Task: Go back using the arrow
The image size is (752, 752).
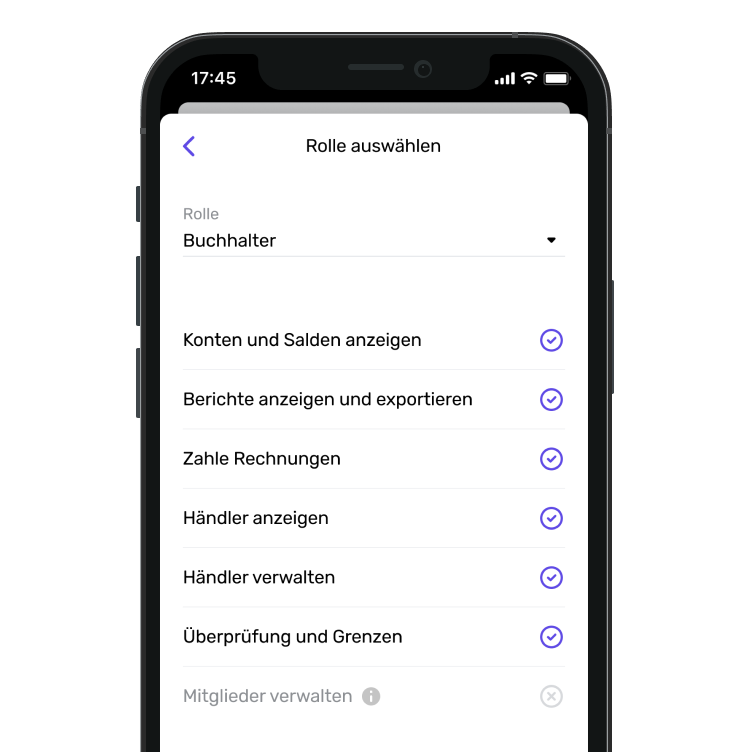Action: click(x=189, y=146)
